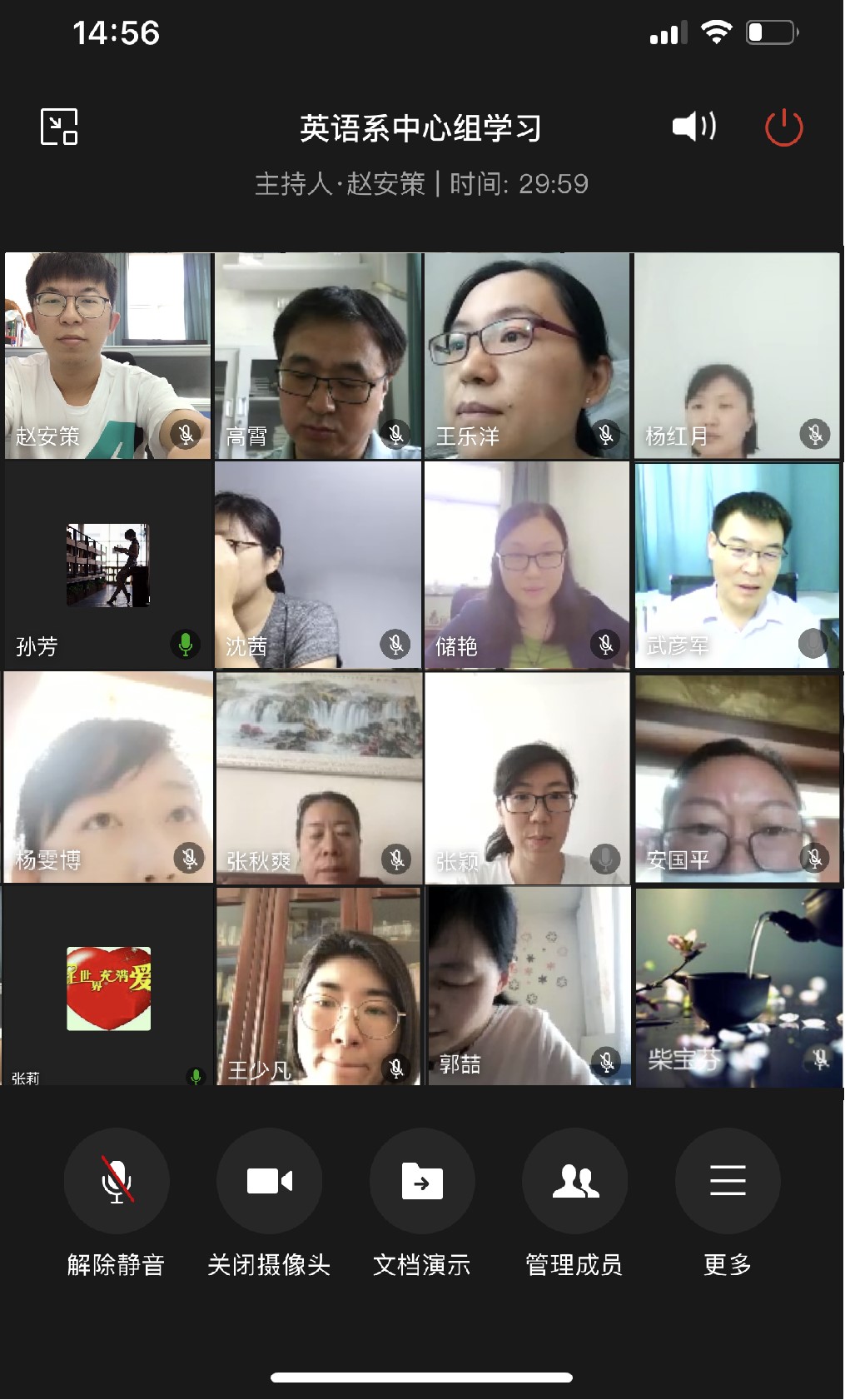Viewport: 845px width, 1400px height.
Task: Open 安国平's video tile
Action: (738, 778)
